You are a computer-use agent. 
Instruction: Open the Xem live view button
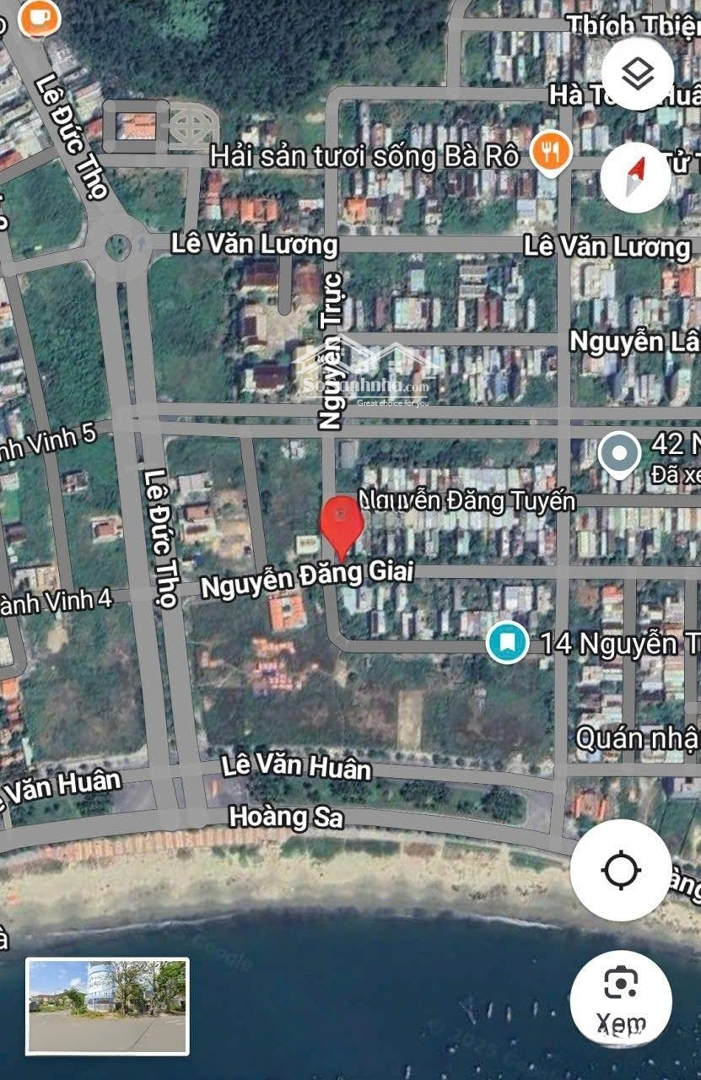coord(620,998)
